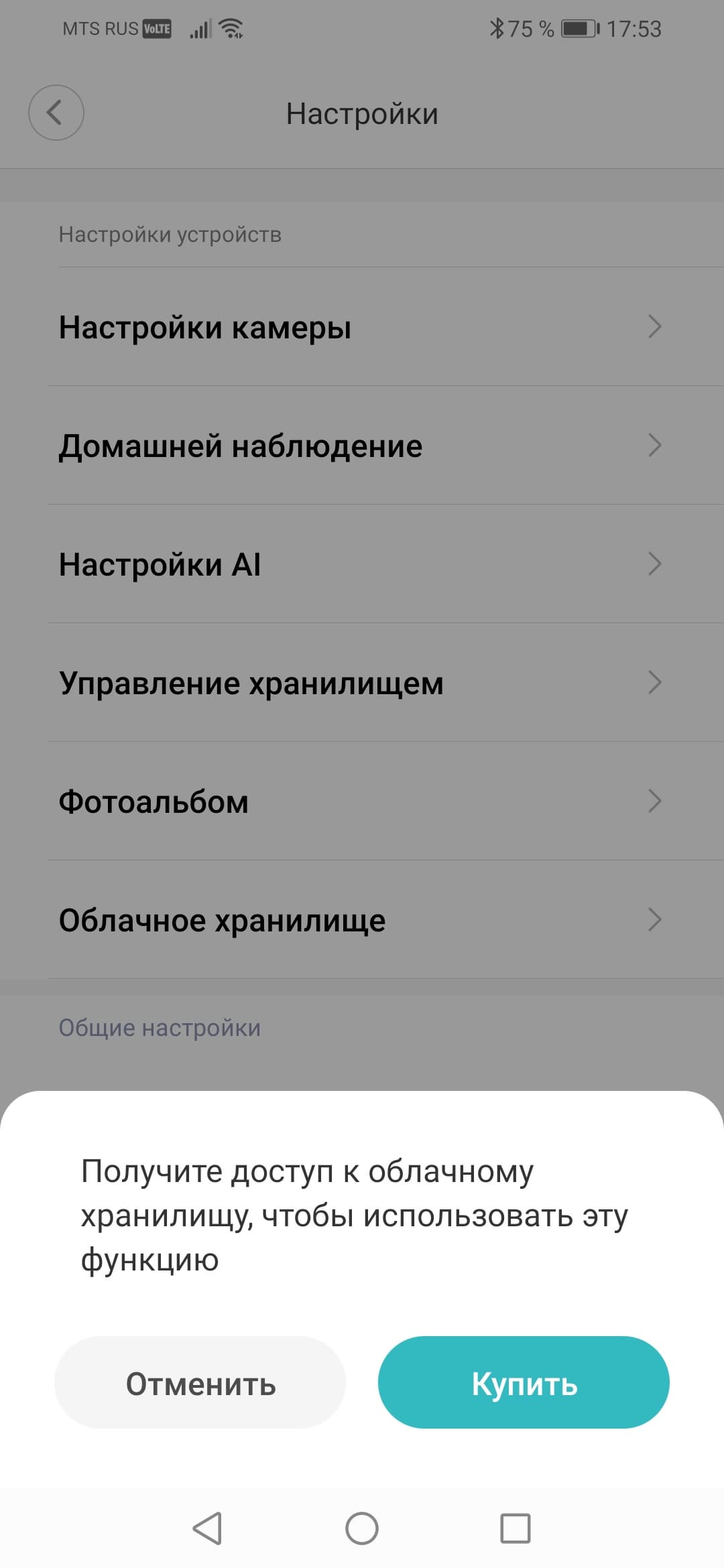The height and width of the screenshot is (1568, 724).
Task: Open the system recent apps button
Action: click(515, 1528)
